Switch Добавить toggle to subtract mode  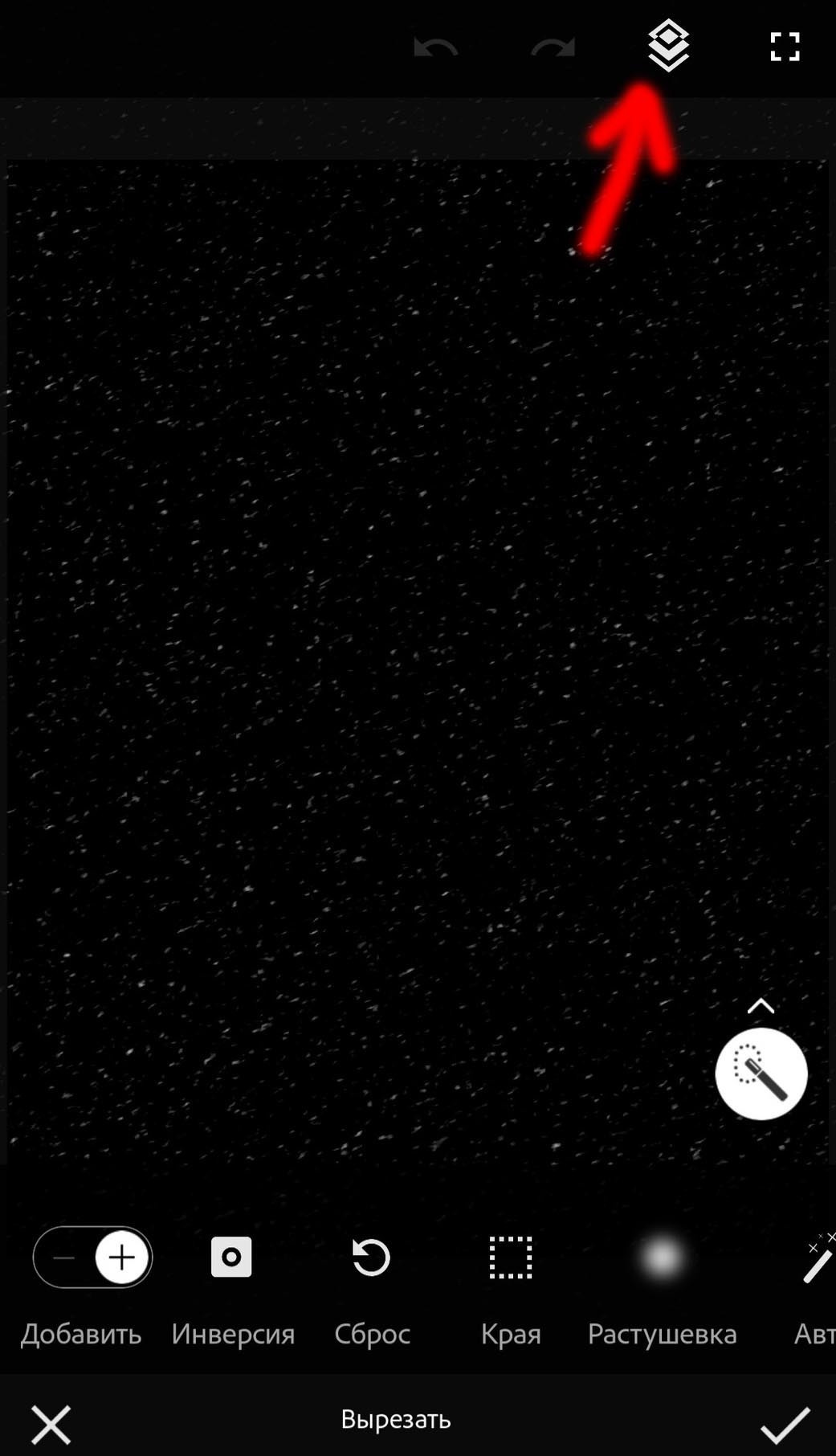pyautogui.click(x=63, y=1258)
